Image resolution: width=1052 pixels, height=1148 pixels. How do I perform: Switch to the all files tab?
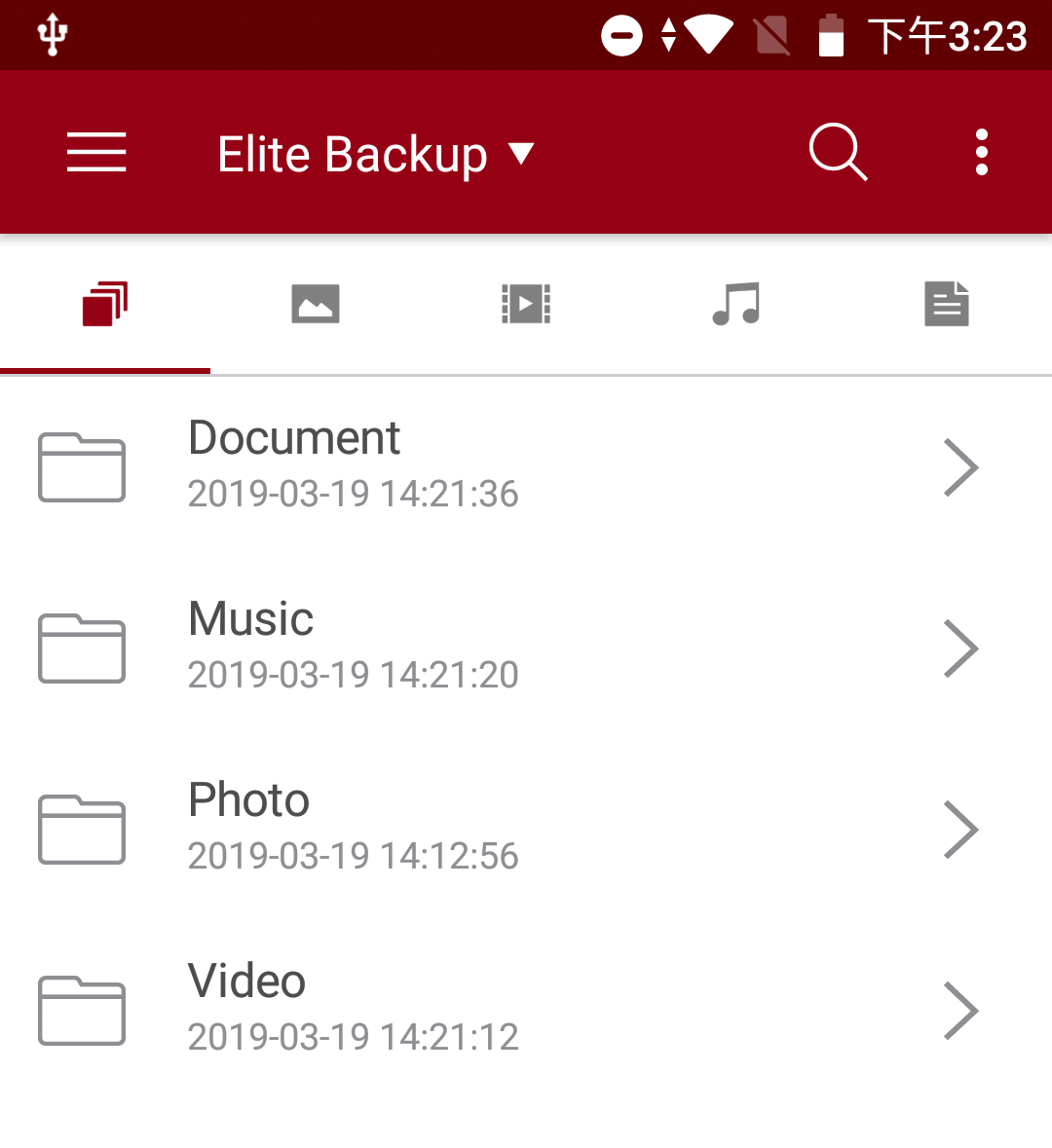(x=105, y=305)
